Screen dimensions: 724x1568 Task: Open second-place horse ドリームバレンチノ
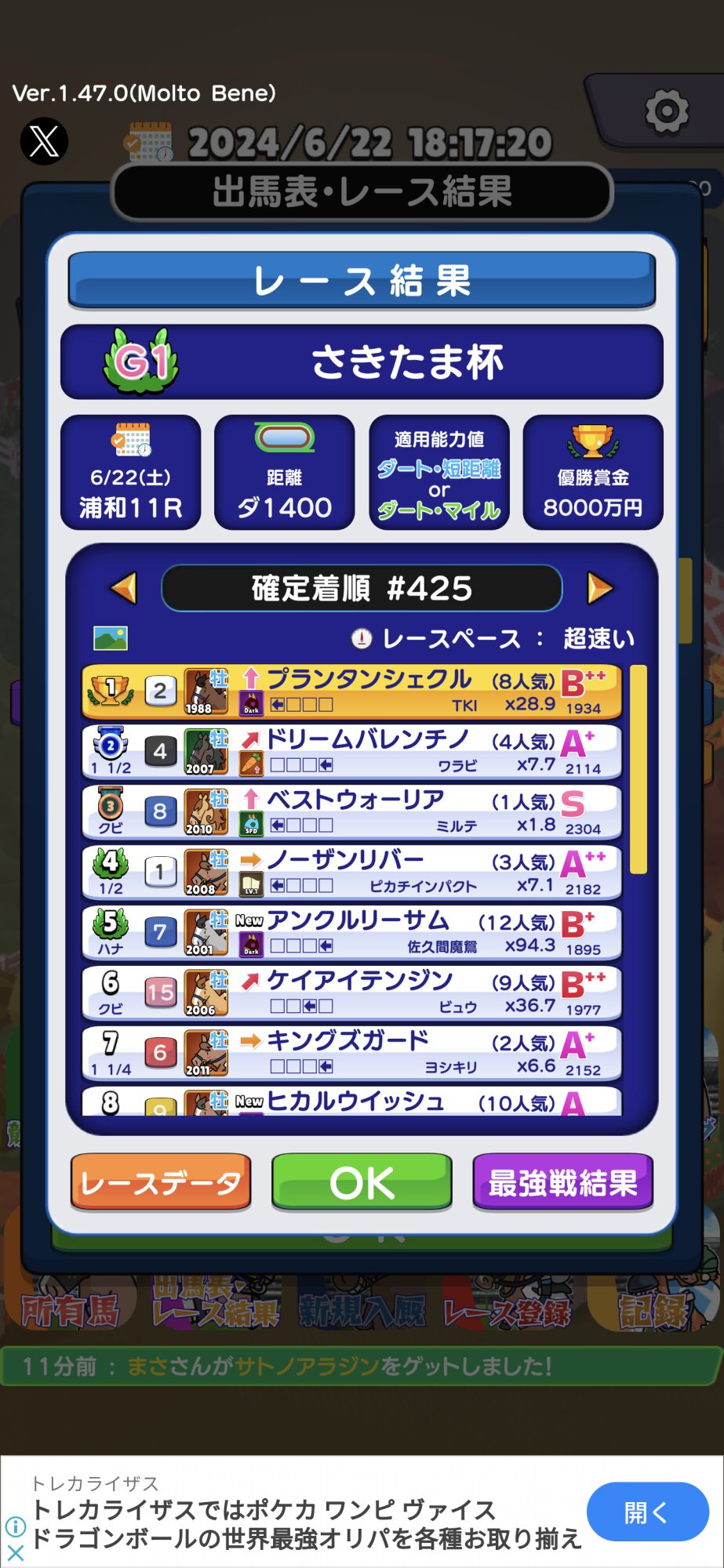[352, 751]
